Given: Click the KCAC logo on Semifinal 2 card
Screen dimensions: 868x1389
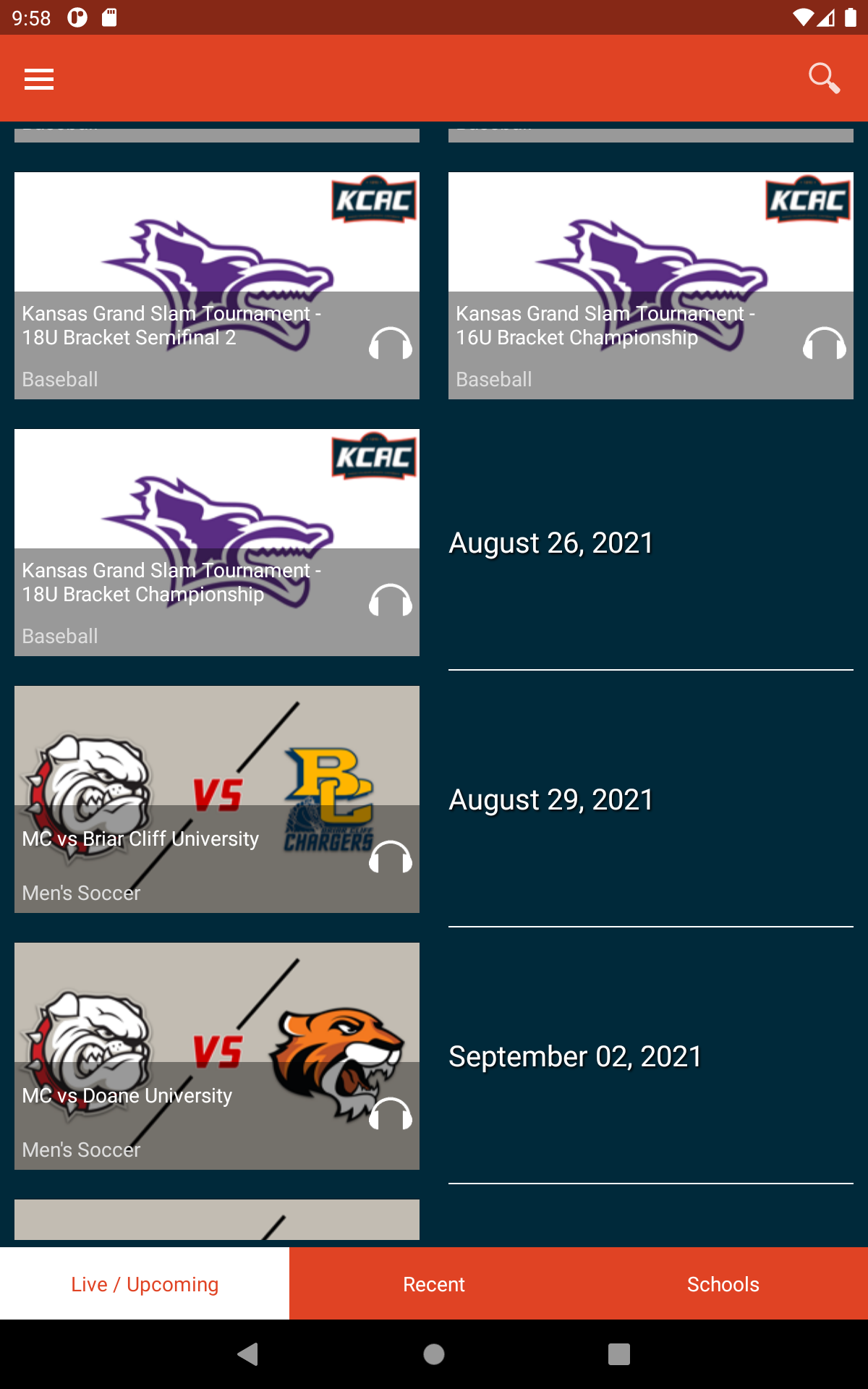Looking at the screenshot, I should tap(373, 200).
